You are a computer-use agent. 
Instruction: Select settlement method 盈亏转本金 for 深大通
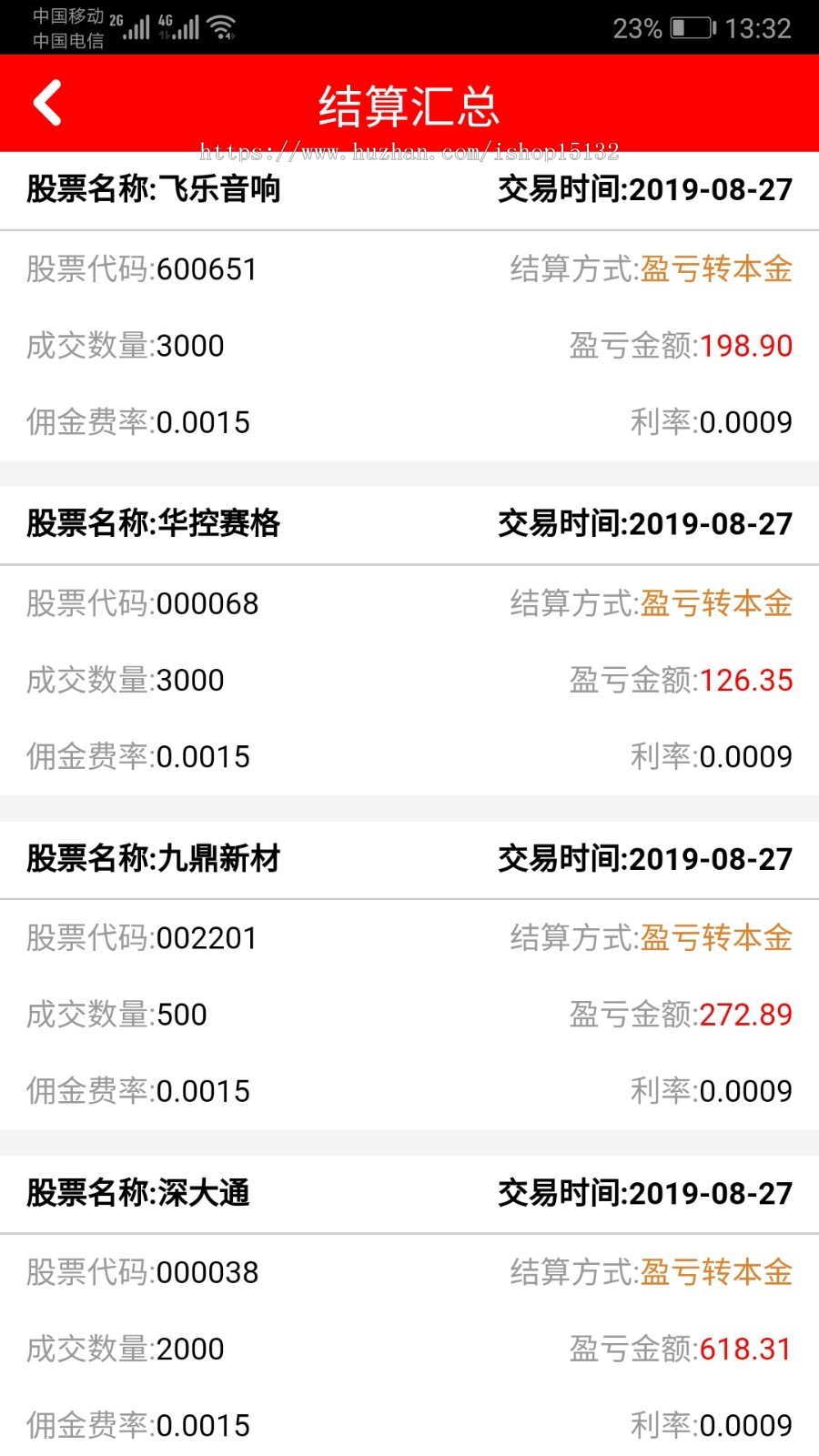coord(715,1273)
